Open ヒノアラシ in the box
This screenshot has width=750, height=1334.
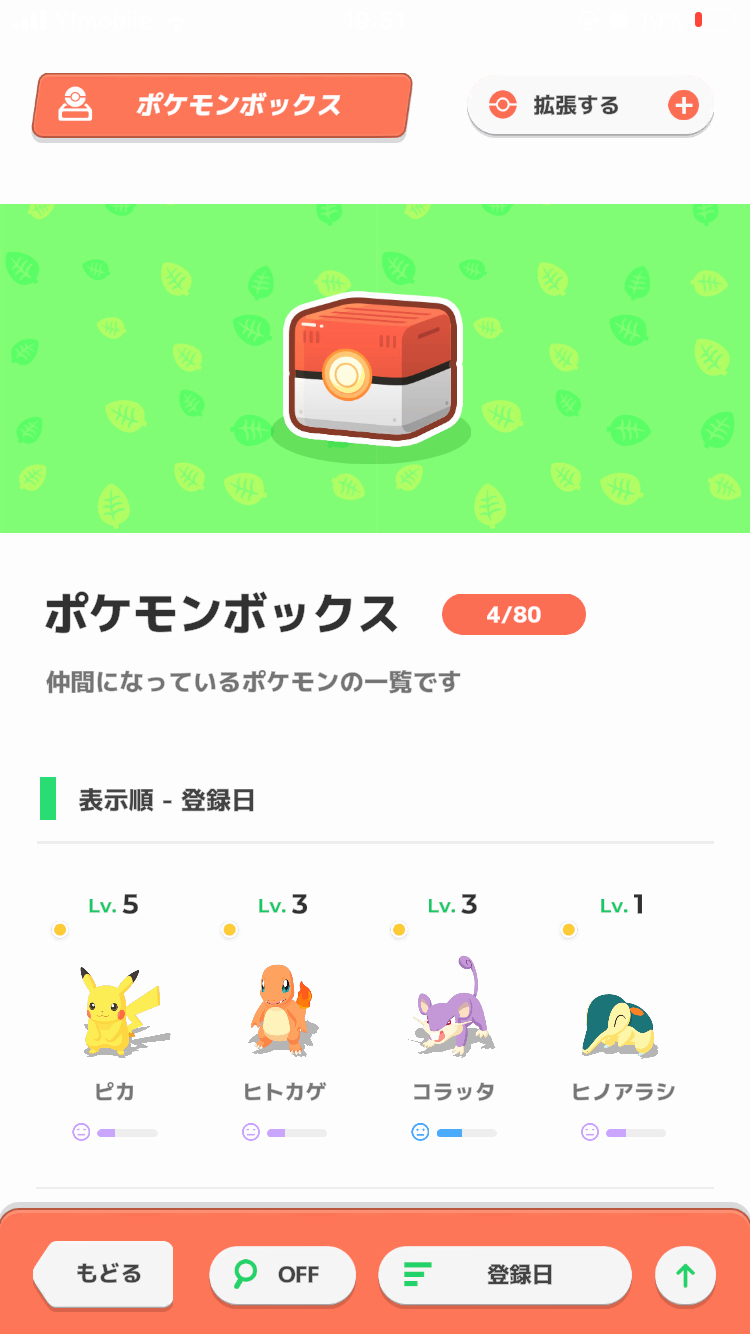coord(622,1012)
